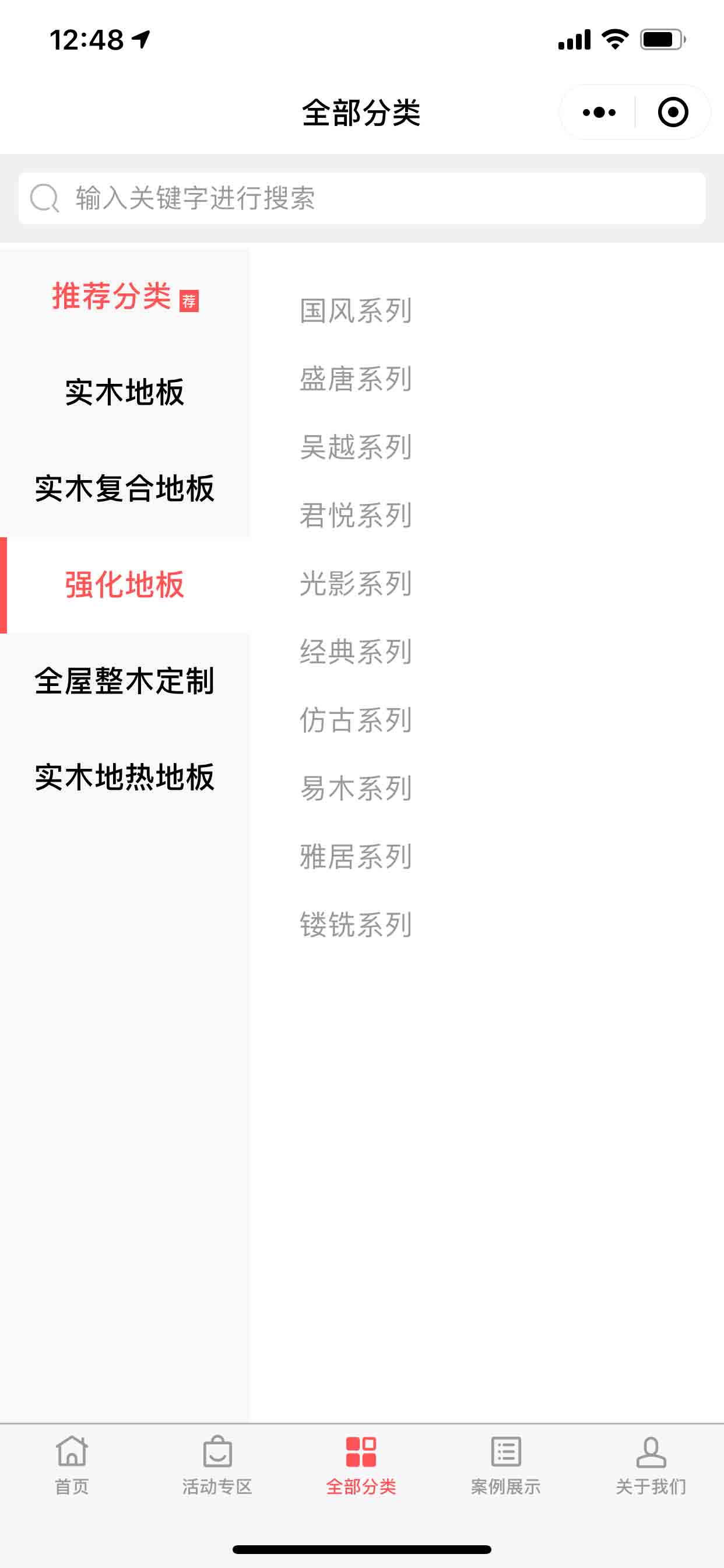Switch to the 实木复合地板 category

(x=125, y=489)
